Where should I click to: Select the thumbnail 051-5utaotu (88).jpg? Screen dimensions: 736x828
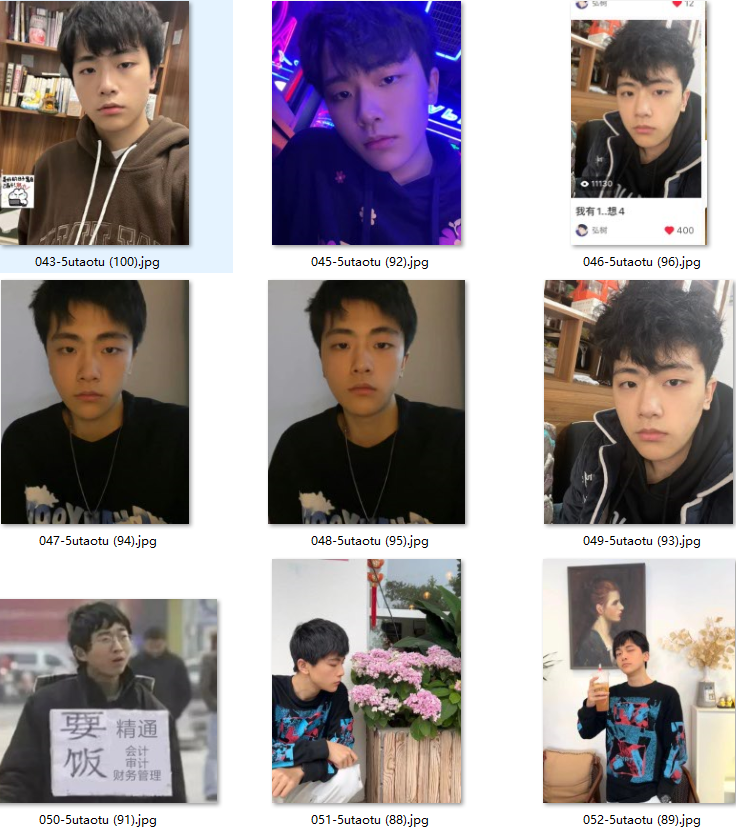pyautogui.click(x=367, y=681)
